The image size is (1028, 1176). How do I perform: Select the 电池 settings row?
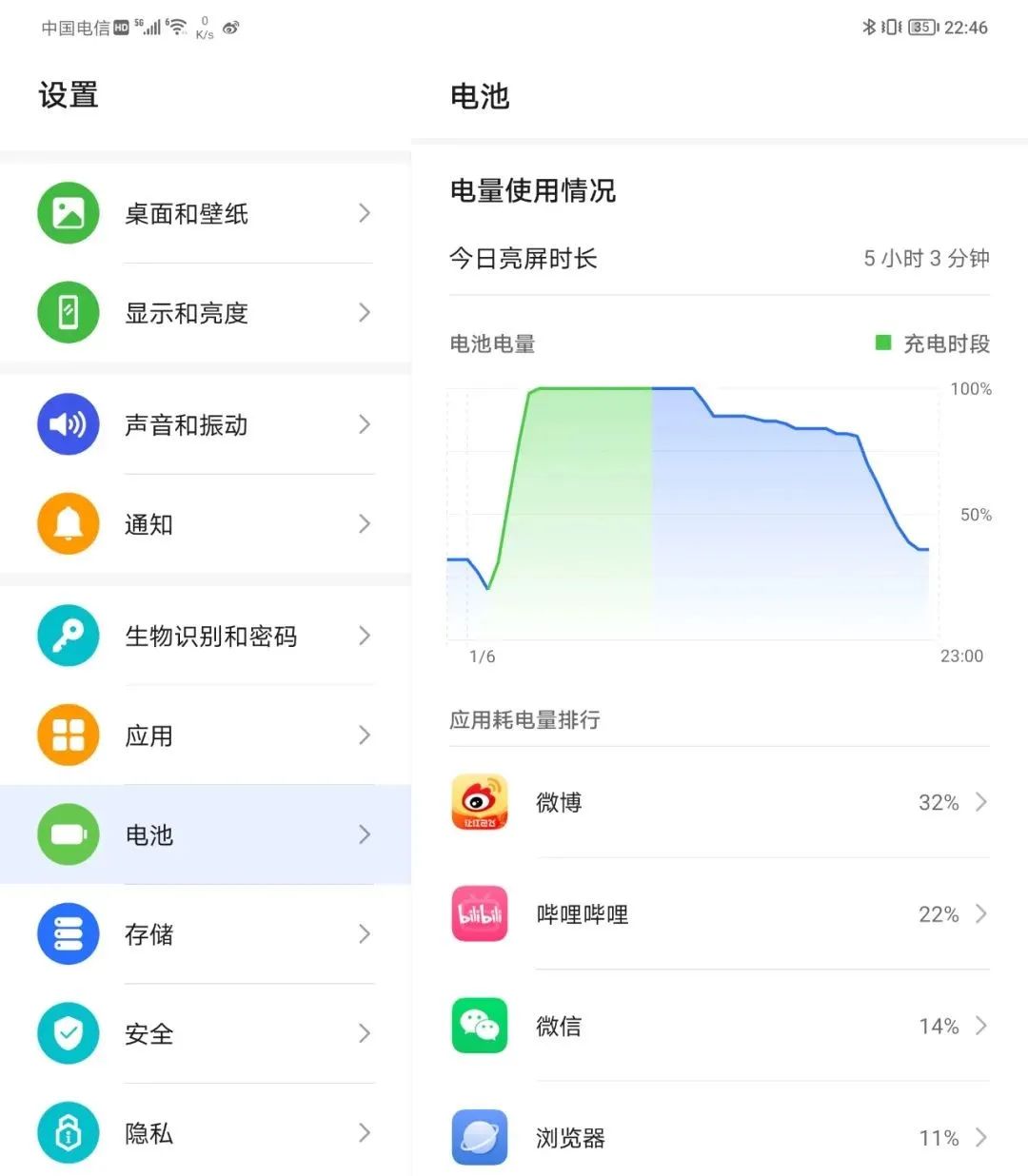pos(206,834)
